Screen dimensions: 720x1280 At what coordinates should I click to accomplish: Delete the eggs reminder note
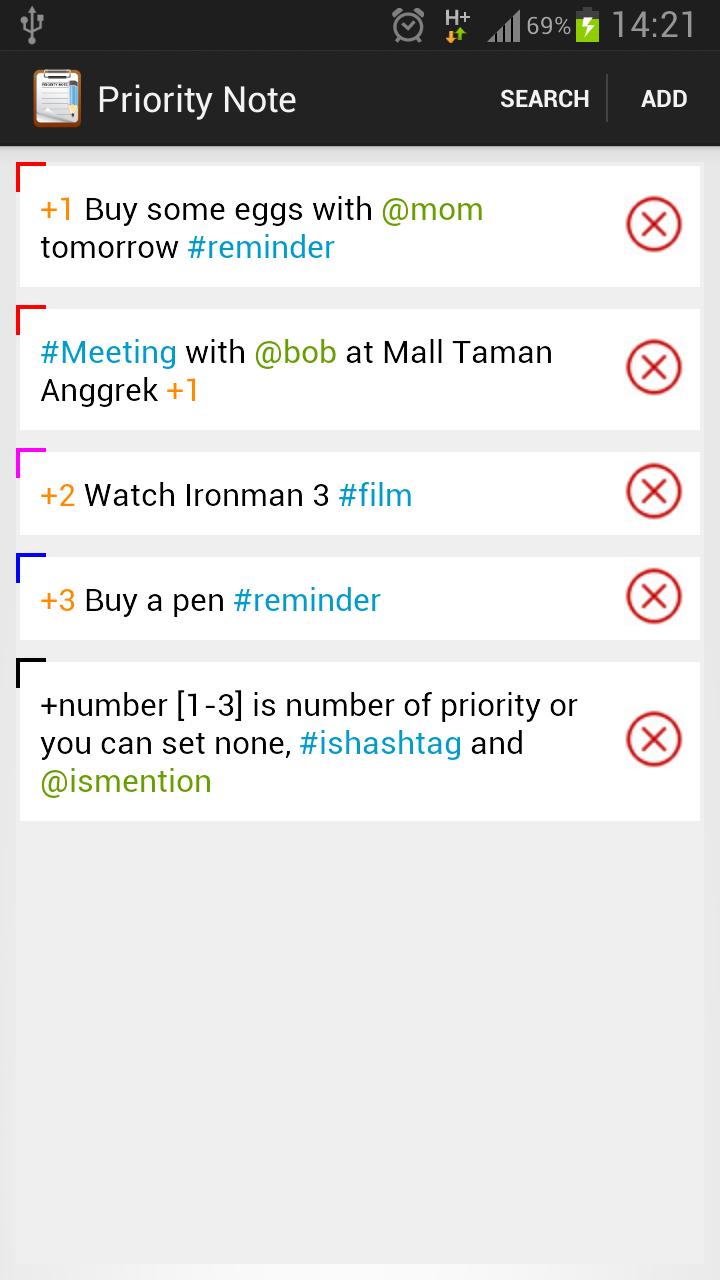(653, 224)
